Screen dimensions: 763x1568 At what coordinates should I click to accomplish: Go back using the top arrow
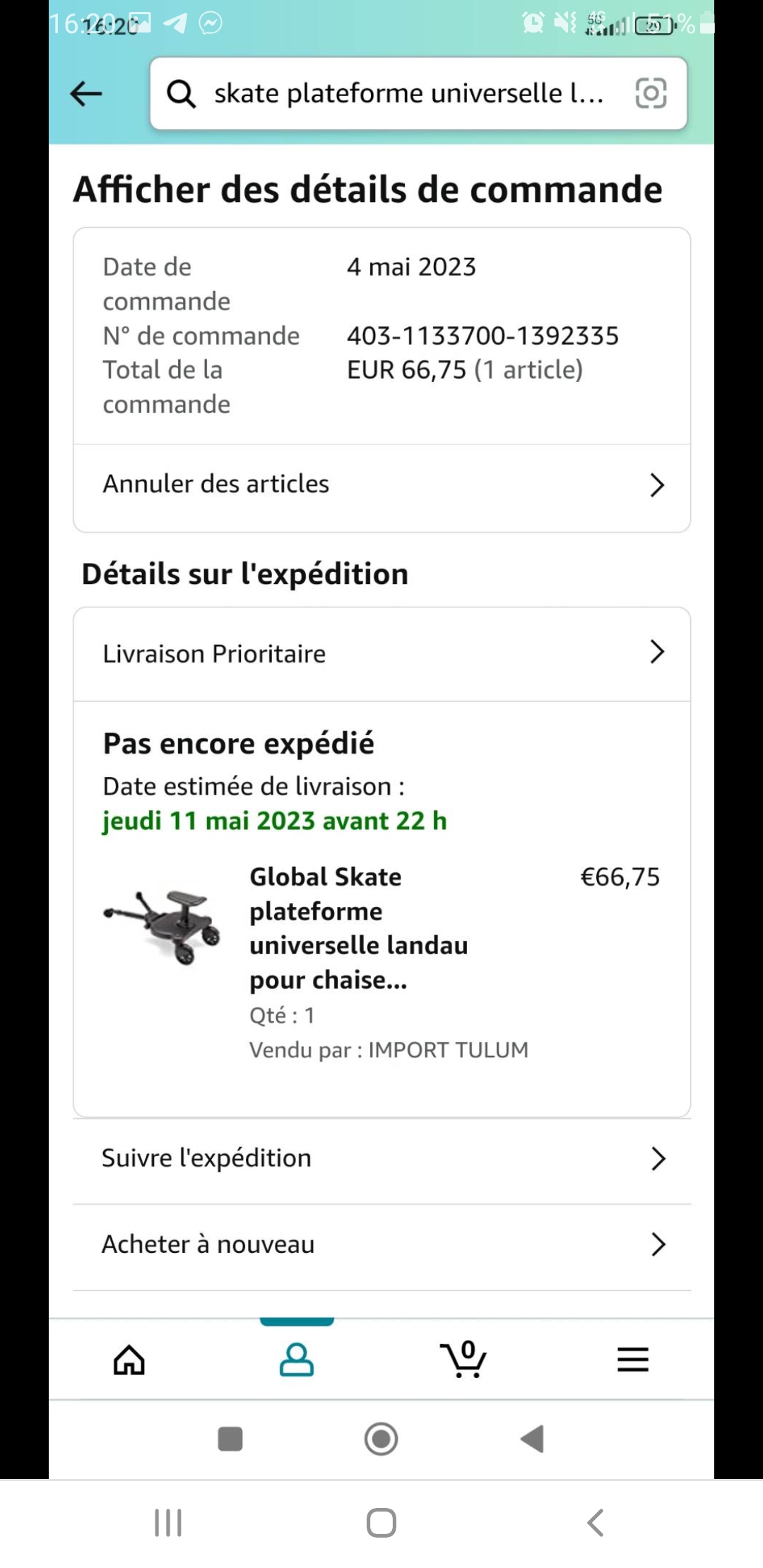click(x=86, y=93)
